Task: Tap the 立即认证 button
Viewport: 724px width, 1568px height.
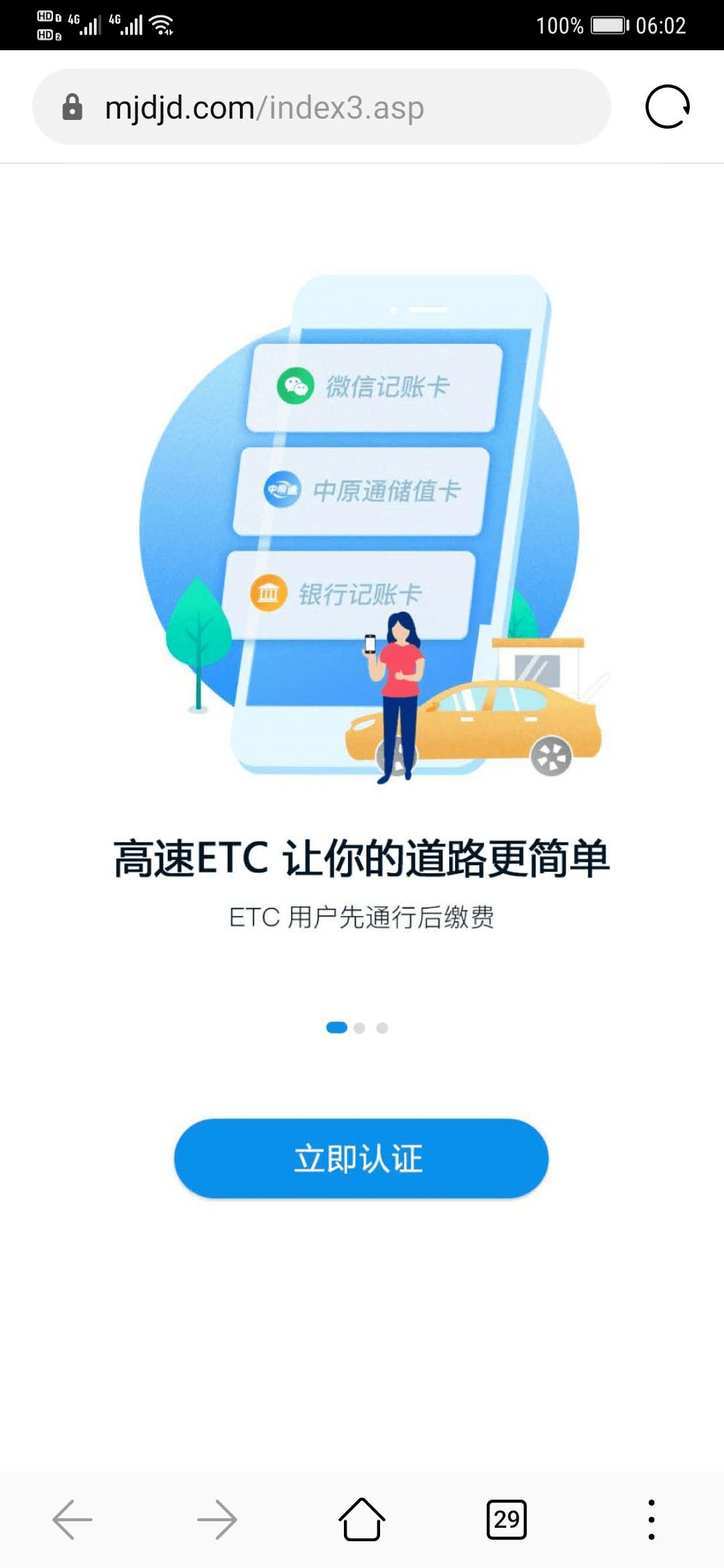Action: [x=361, y=1158]
